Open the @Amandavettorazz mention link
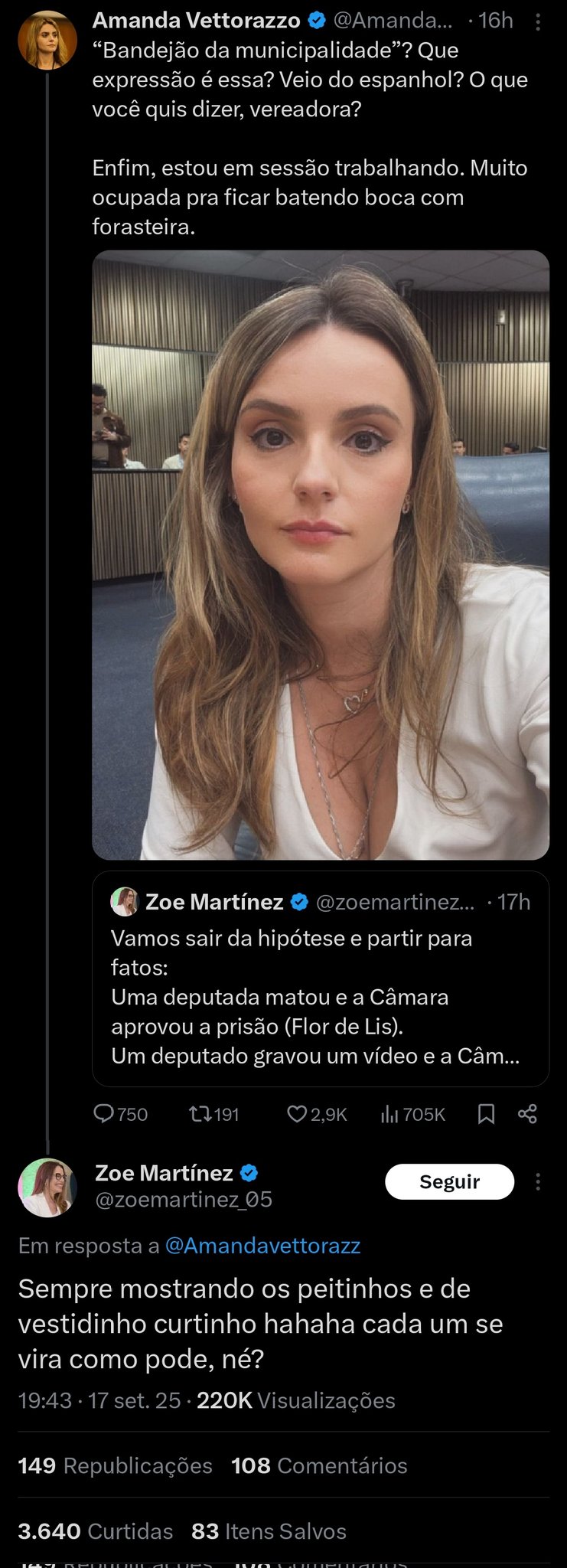The width and height of the screenshot is (567, 1568). pyautogui.click(x=262, y=1246)
